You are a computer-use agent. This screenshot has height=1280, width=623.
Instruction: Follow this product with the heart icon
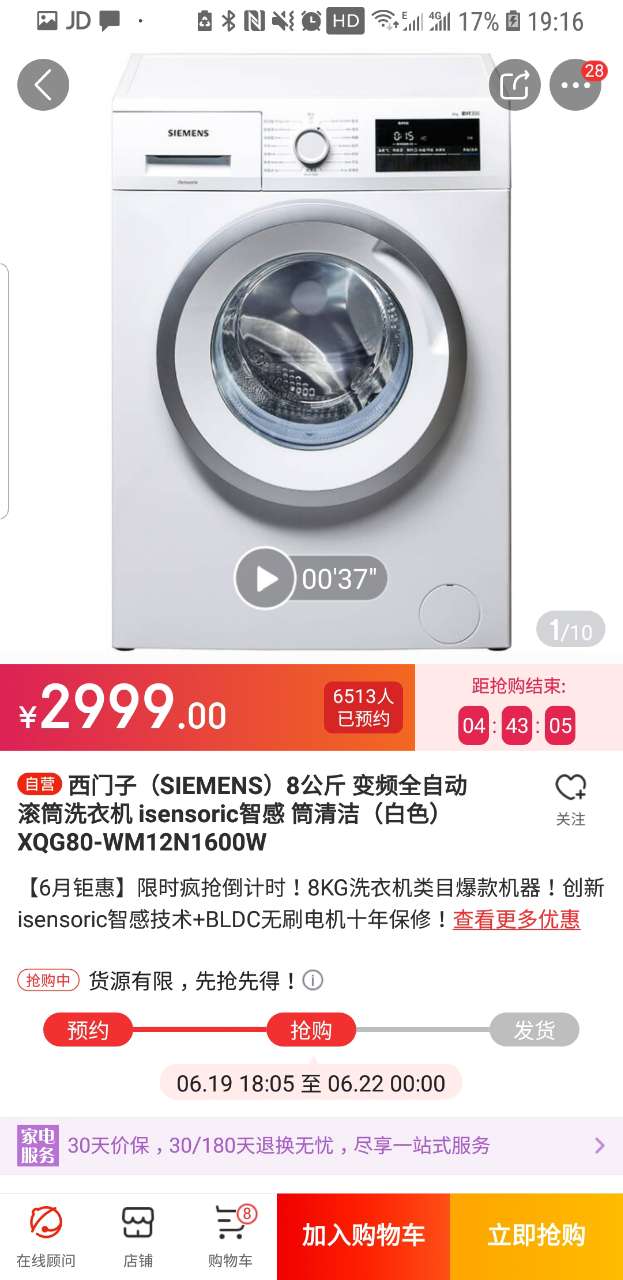pos(570,799)
